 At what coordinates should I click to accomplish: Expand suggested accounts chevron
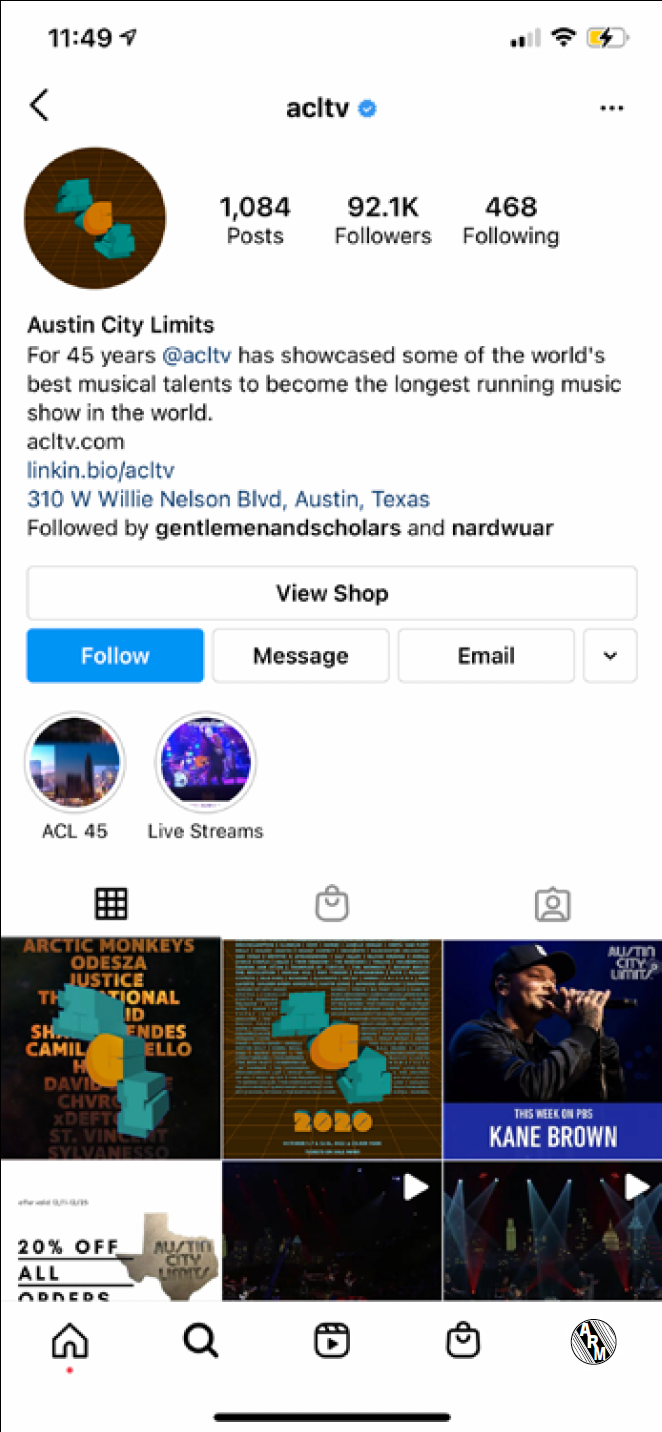click(610, 656)
